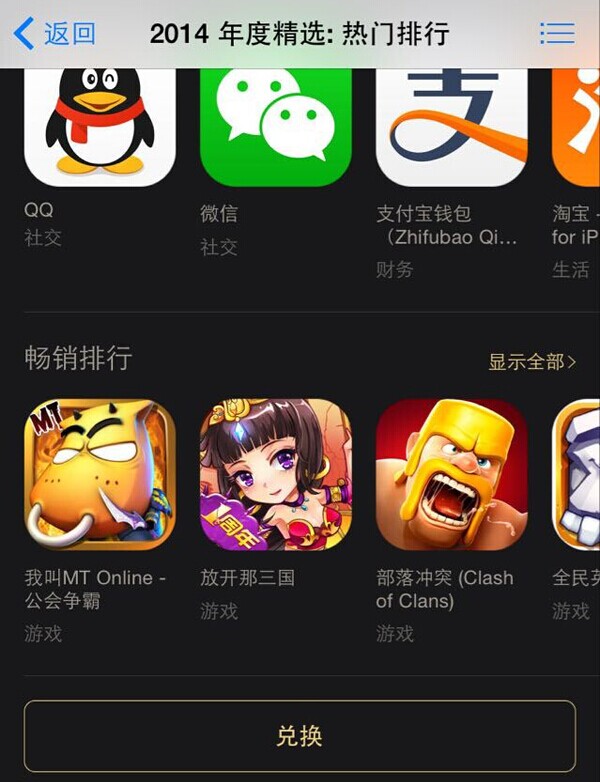Open the list icon in the header
This screenshot has width=600, height=782.
click(x=557, y=33)
